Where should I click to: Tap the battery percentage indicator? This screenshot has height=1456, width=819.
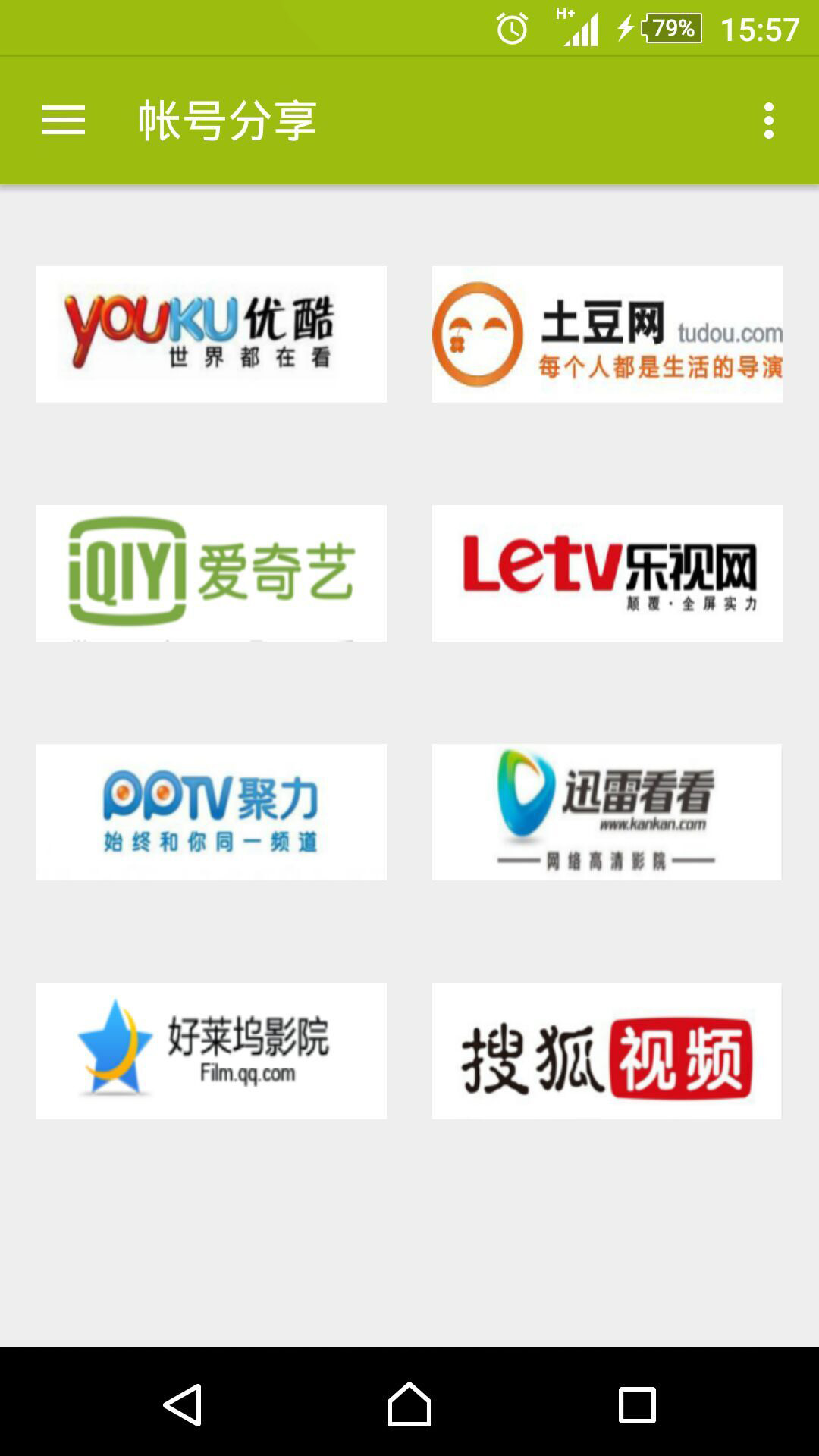[x=667, y=29]
